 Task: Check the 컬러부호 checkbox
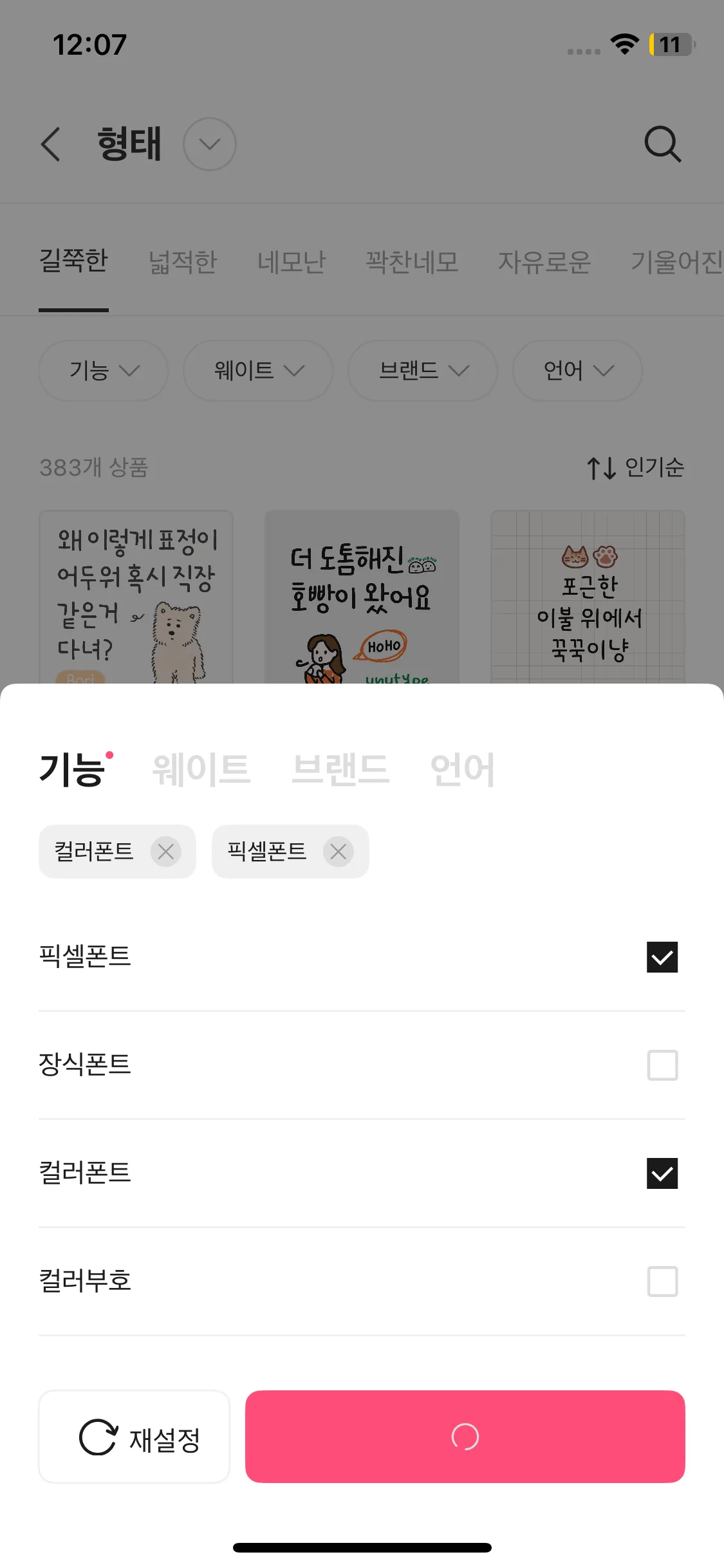coord(662,1282)
